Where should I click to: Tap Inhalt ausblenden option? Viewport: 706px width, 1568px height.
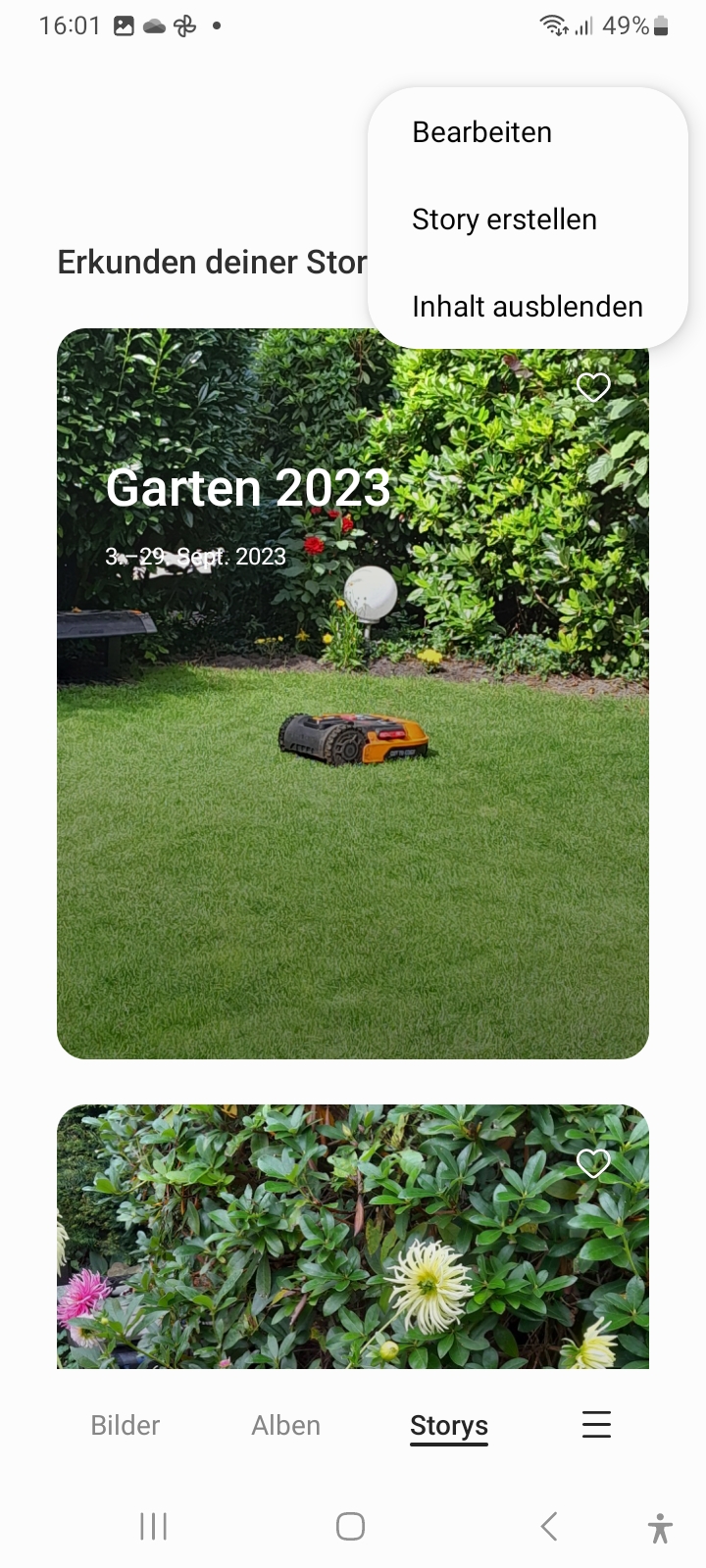(x=527, y=307)
